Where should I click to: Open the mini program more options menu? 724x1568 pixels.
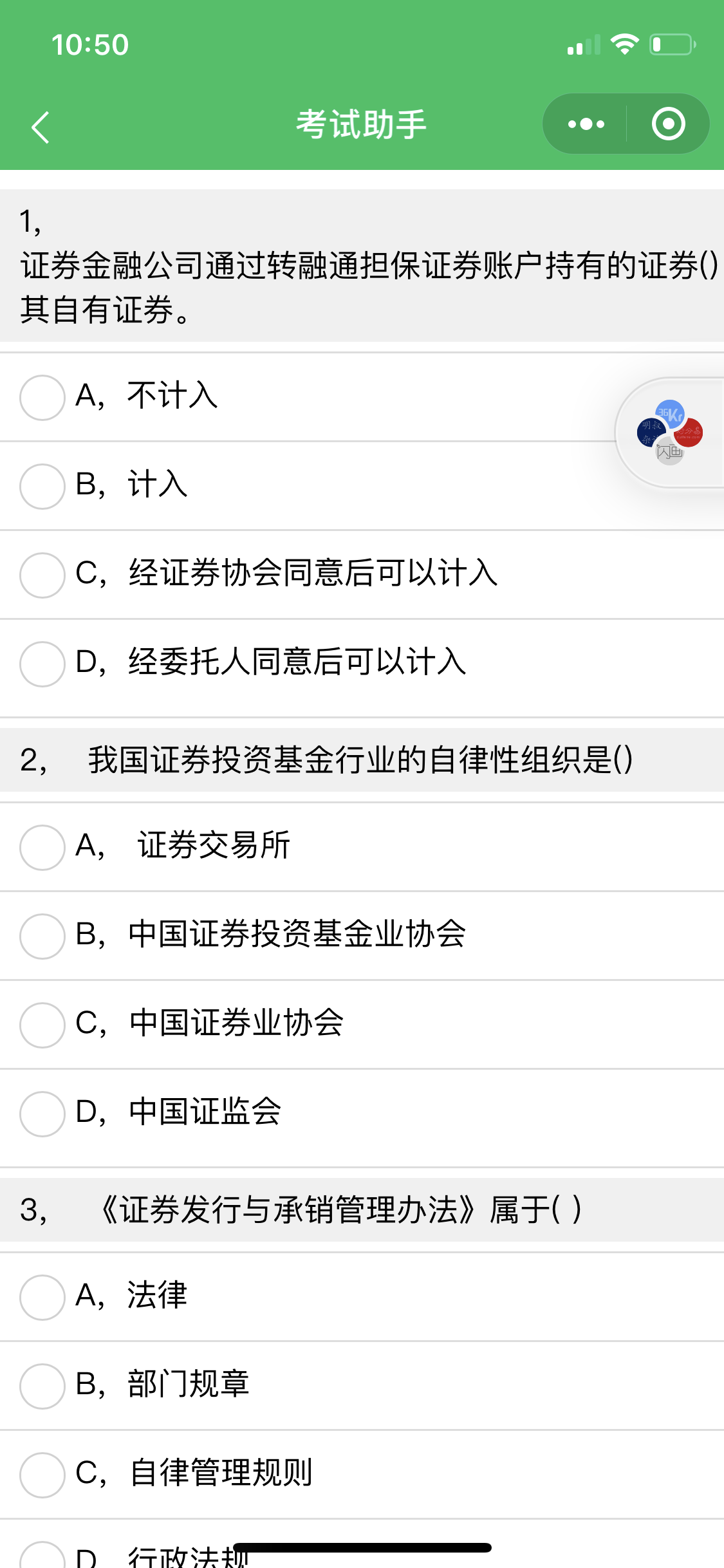tap(586, 124)
